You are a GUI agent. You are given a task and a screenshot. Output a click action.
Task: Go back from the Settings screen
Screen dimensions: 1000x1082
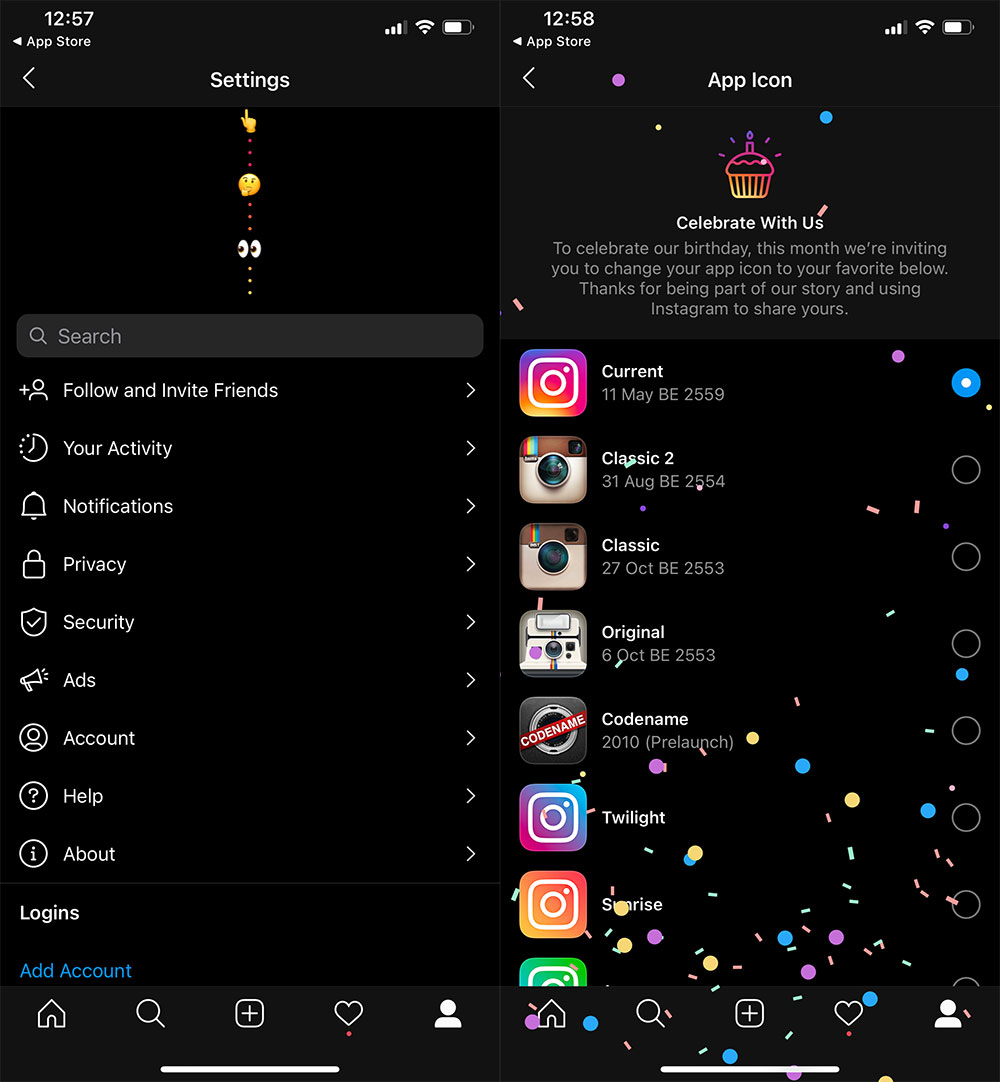(x=29, y=79)
